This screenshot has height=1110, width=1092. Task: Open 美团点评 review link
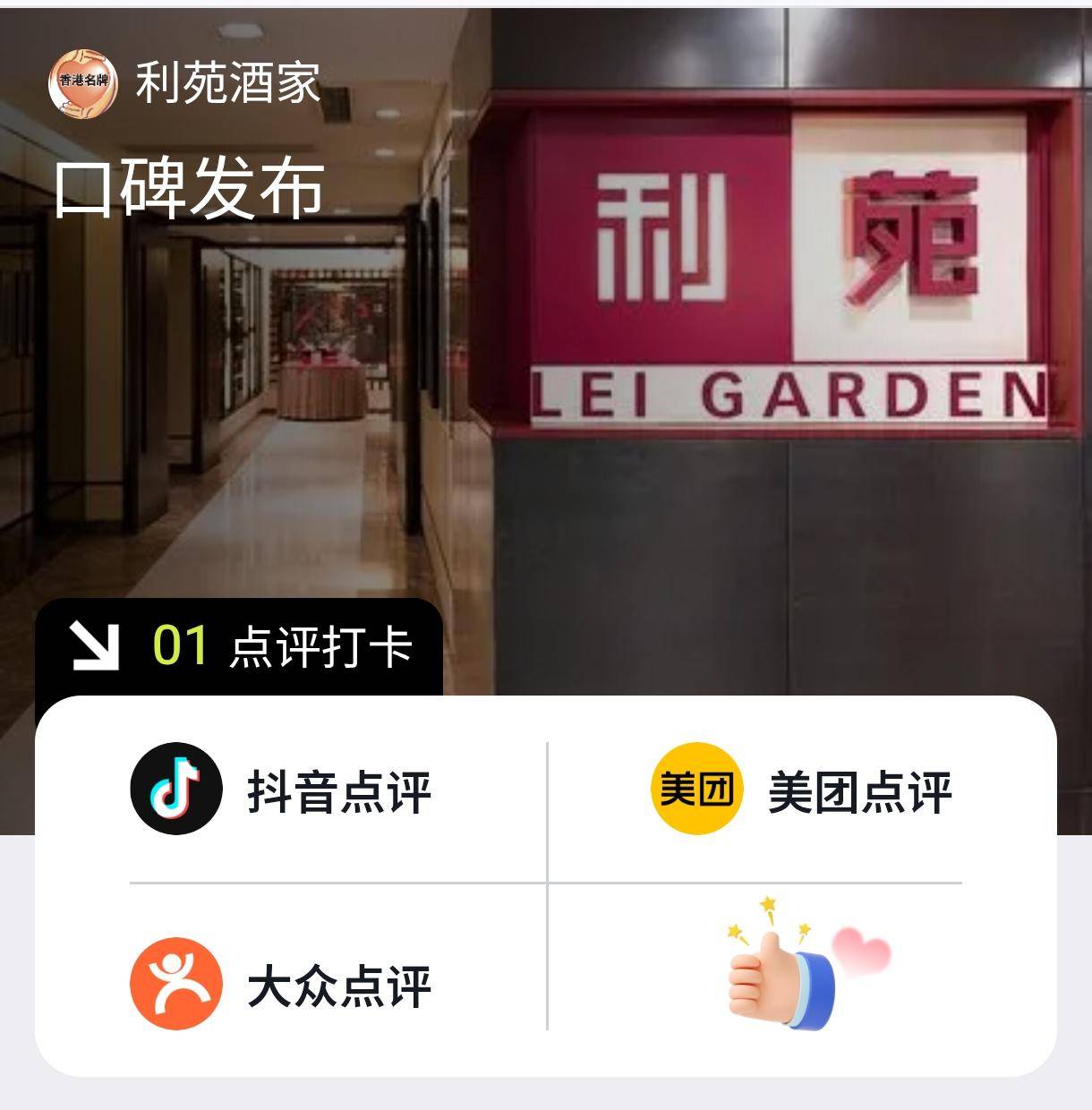click(x=801, y=790)
